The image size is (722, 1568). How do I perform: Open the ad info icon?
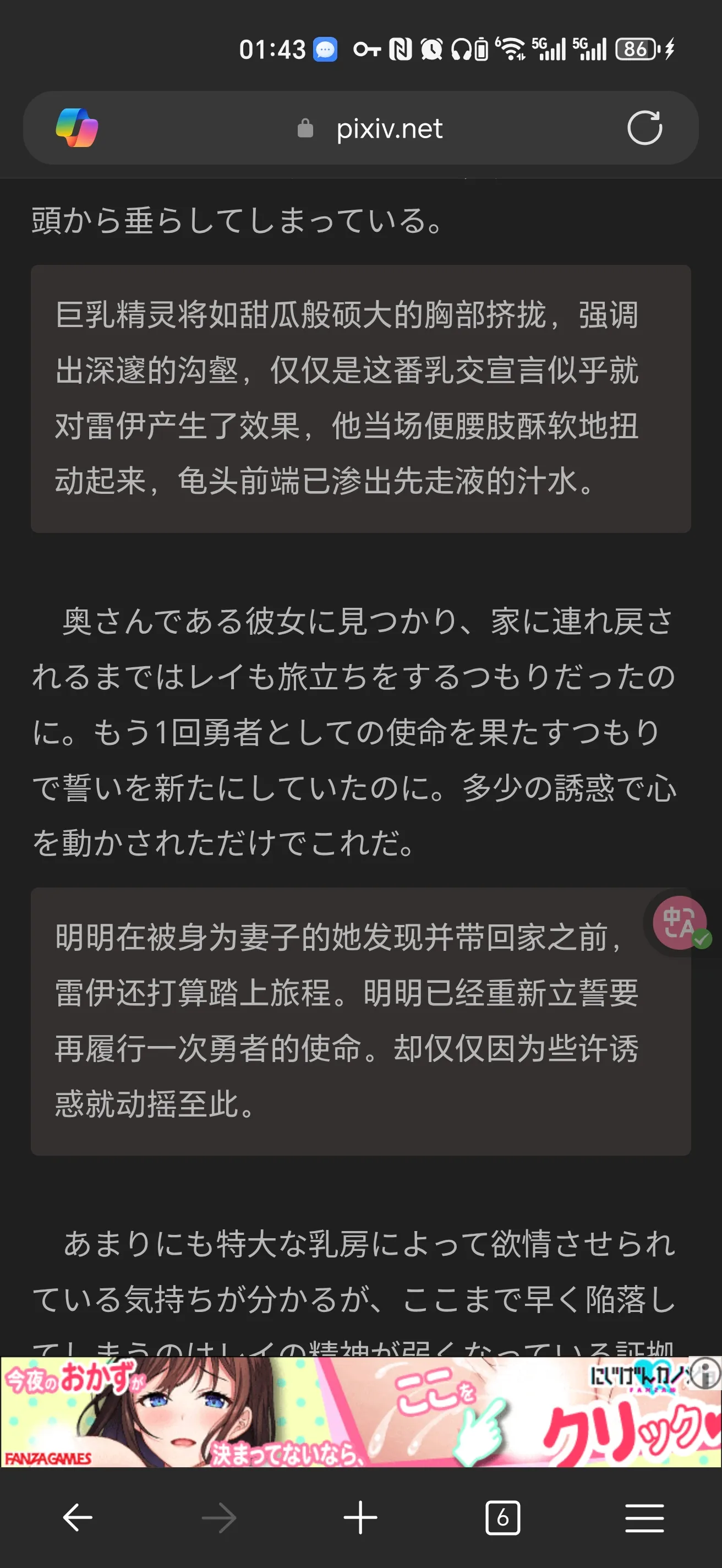pos(707,1373)
